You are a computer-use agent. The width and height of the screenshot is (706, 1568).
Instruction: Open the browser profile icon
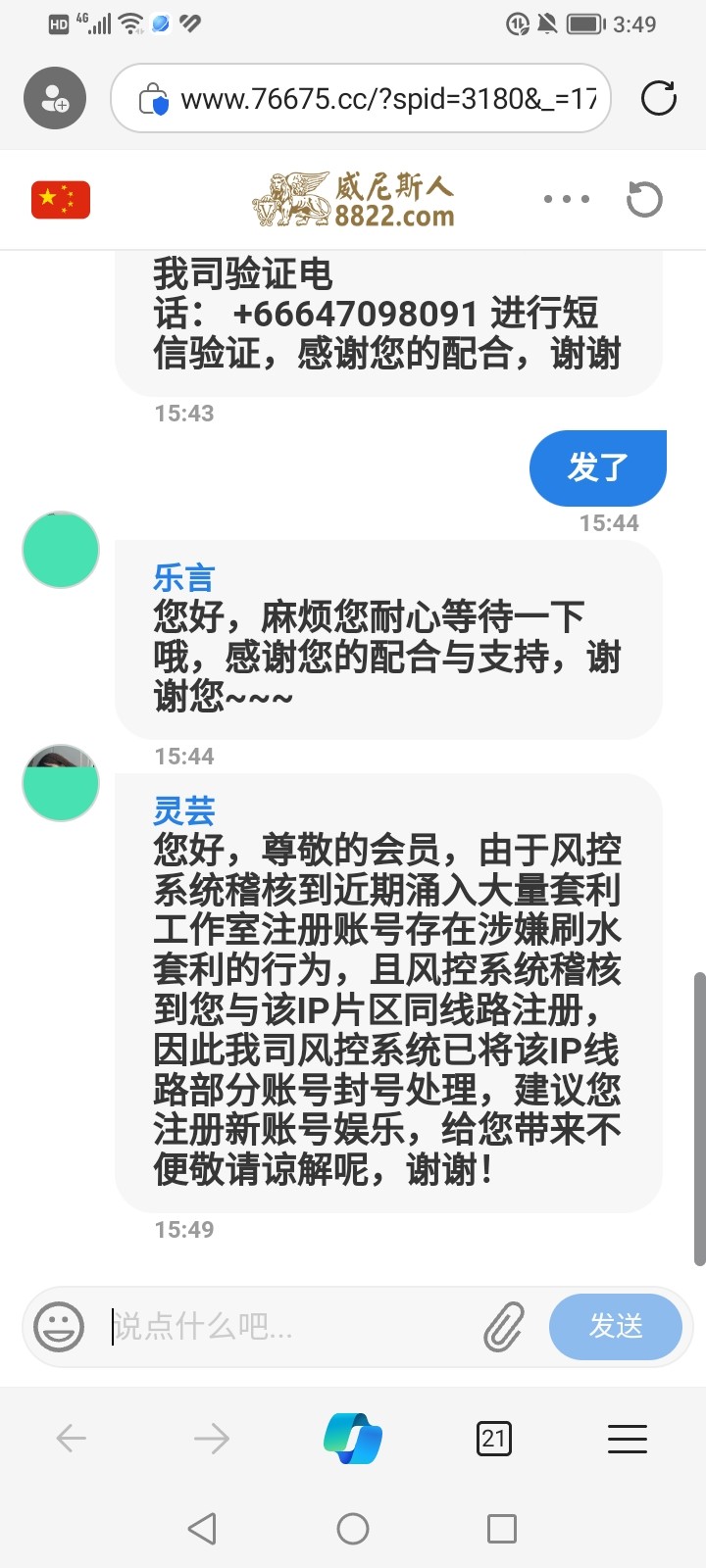click(x=55, y=98)
